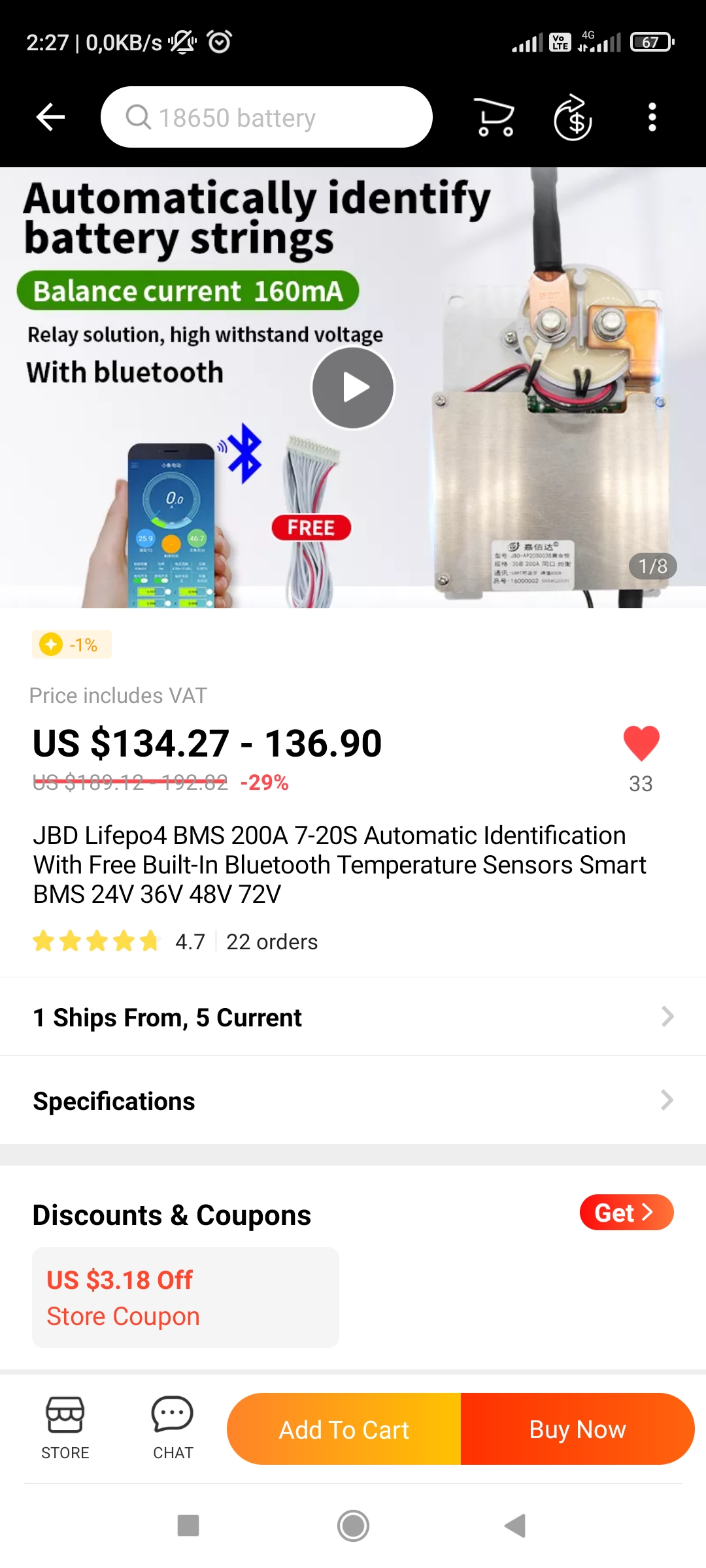Viewport: 706px width, 1568px height.
Task: Open recent apps from the navigation bar
Action: point(188,1526)
